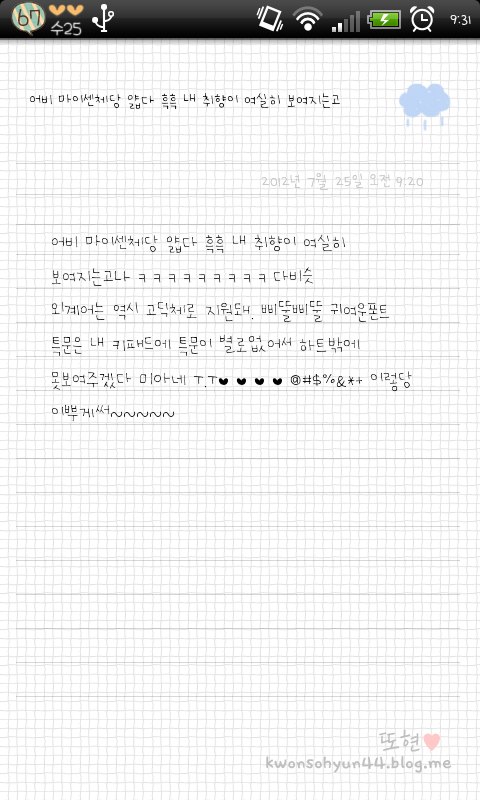Change the rain cloud weather icon
This screenshot has height=800, width=480.
pos(424,106)
